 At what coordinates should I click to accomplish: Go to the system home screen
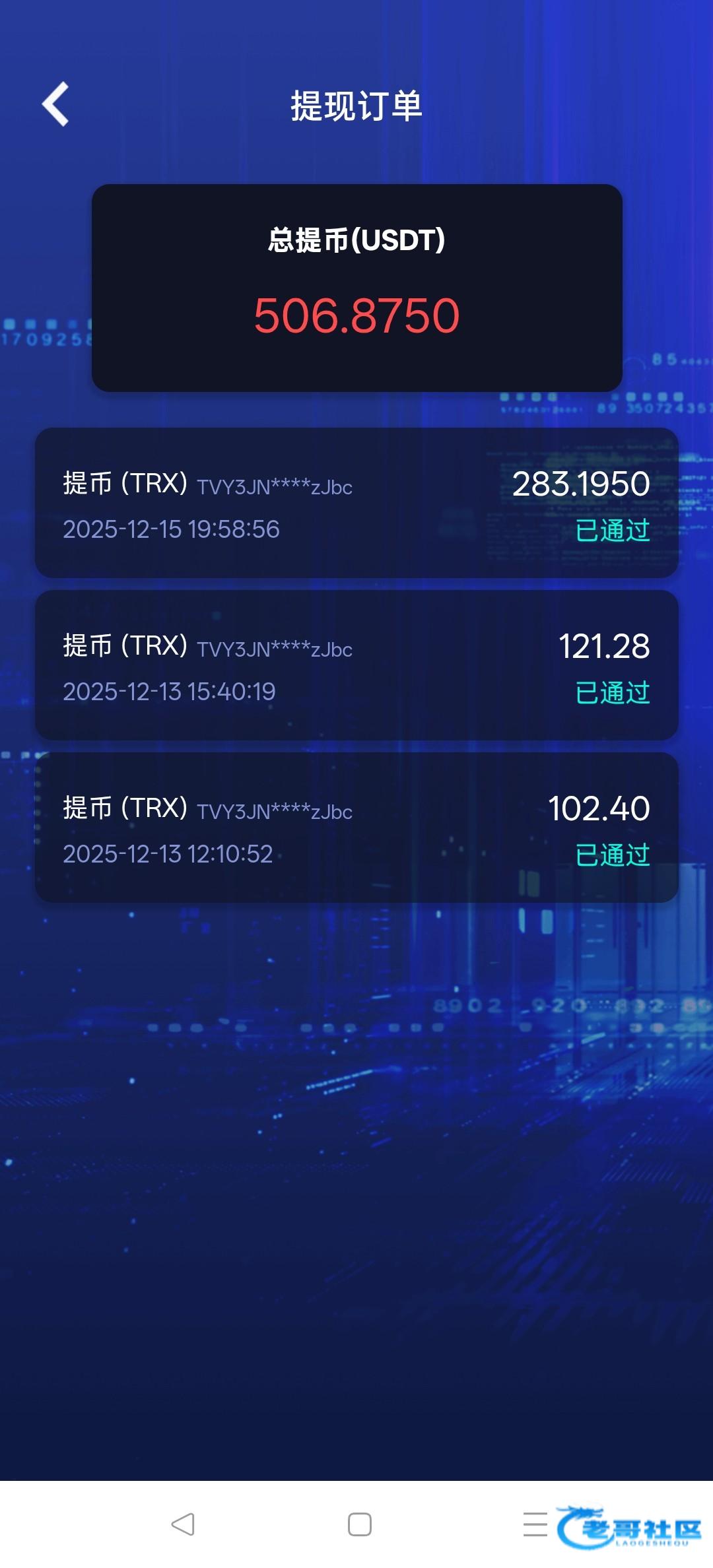point(359,1524)
